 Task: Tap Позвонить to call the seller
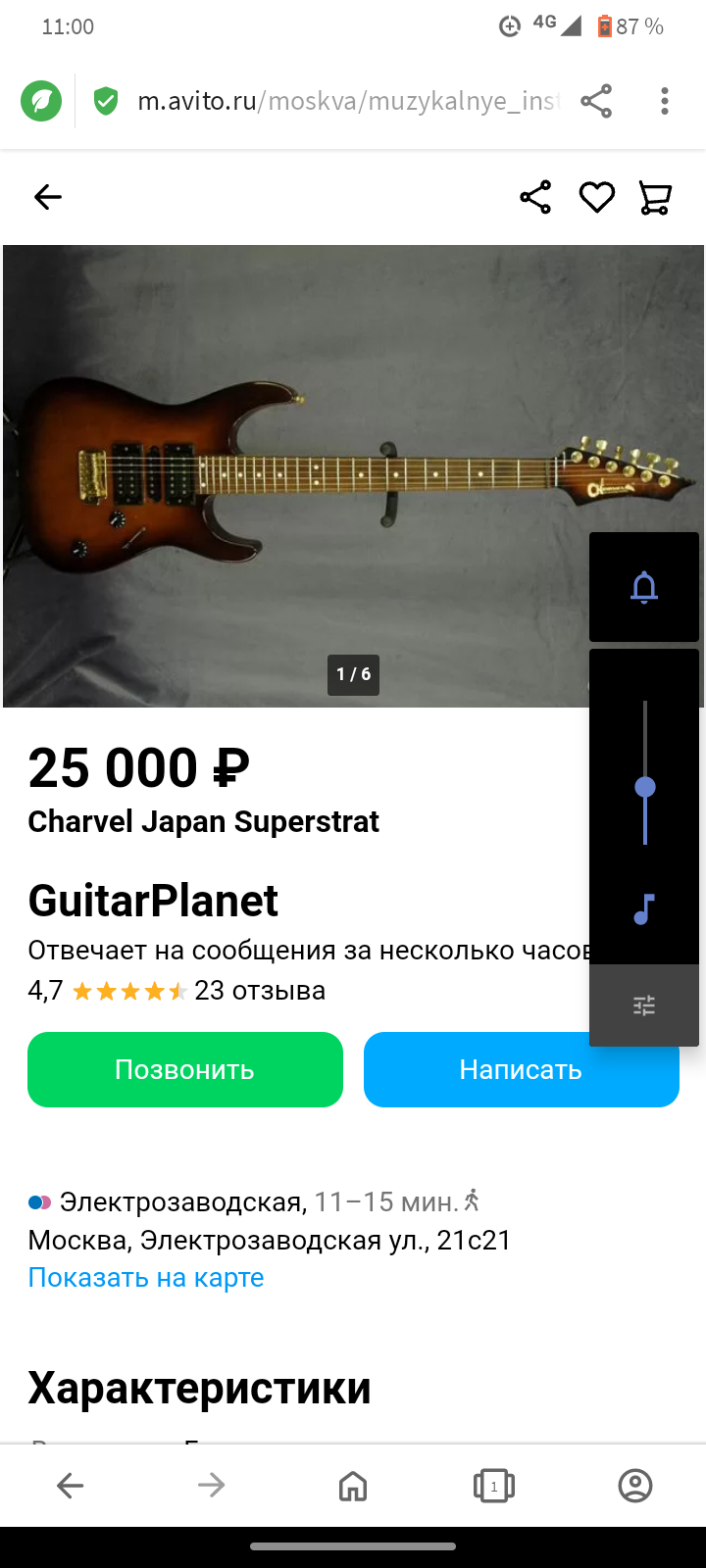click(185, 1069)
